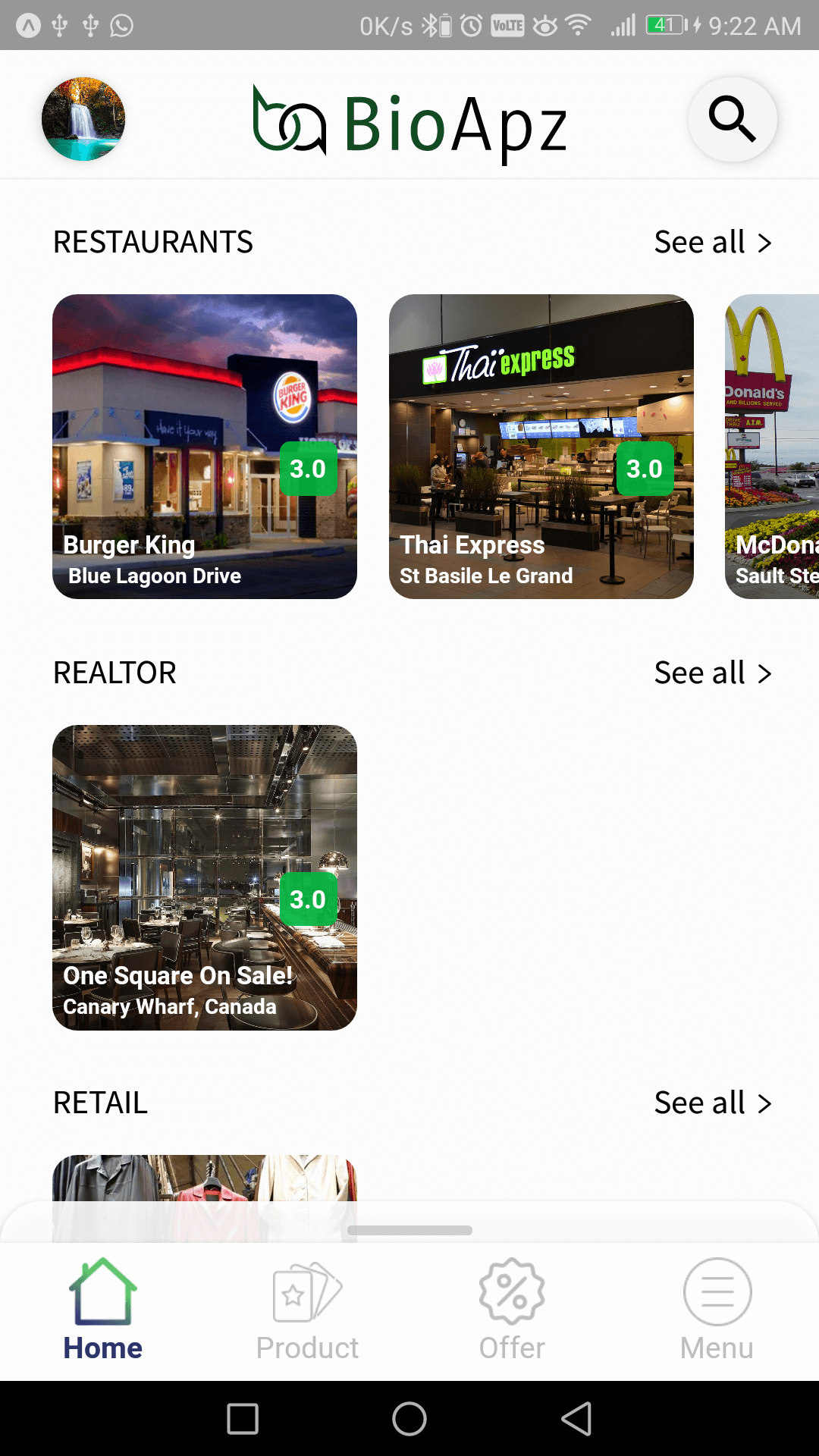Open recent apps from navigation bar
The width and height of the screenshot is (819, 1456).
243,1419
